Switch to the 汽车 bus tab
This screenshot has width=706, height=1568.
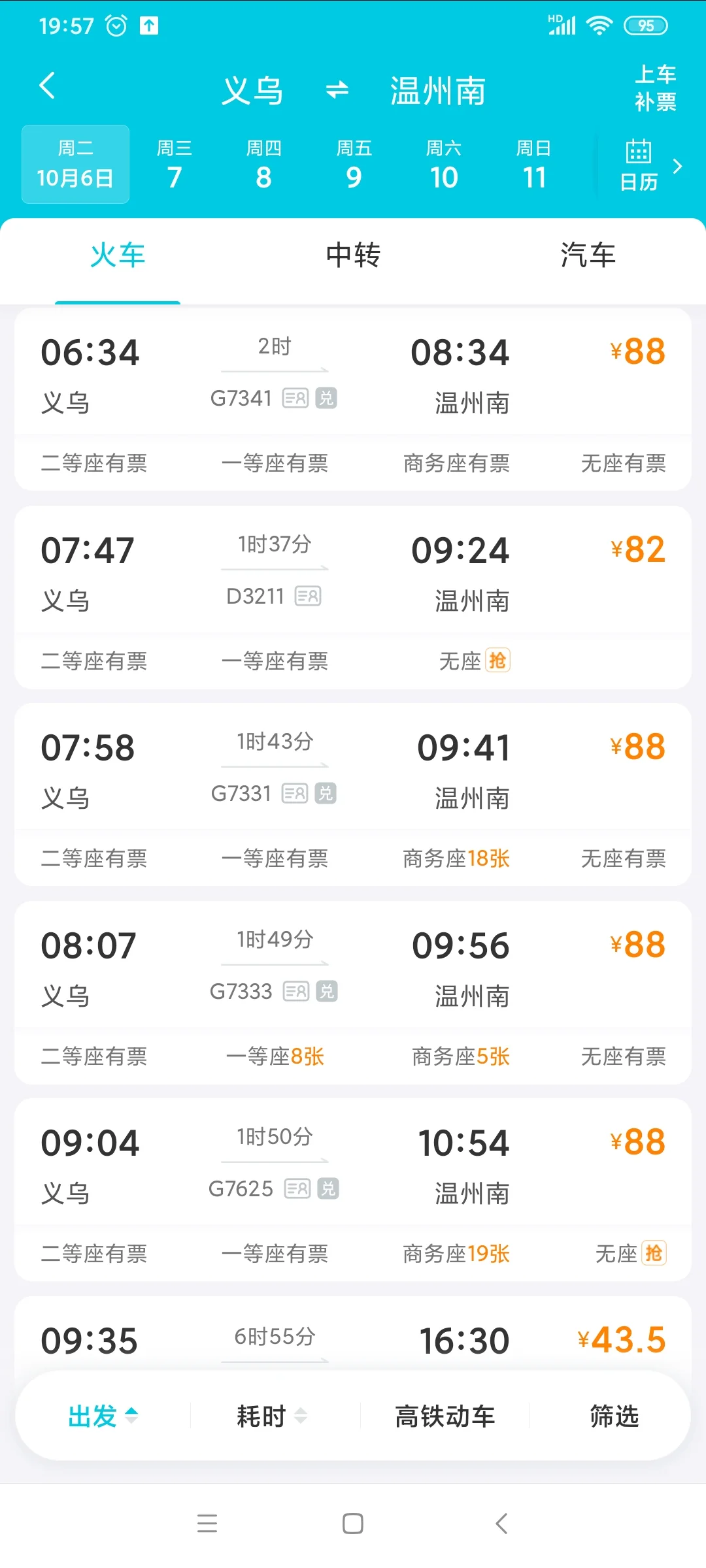click(588, 256)
